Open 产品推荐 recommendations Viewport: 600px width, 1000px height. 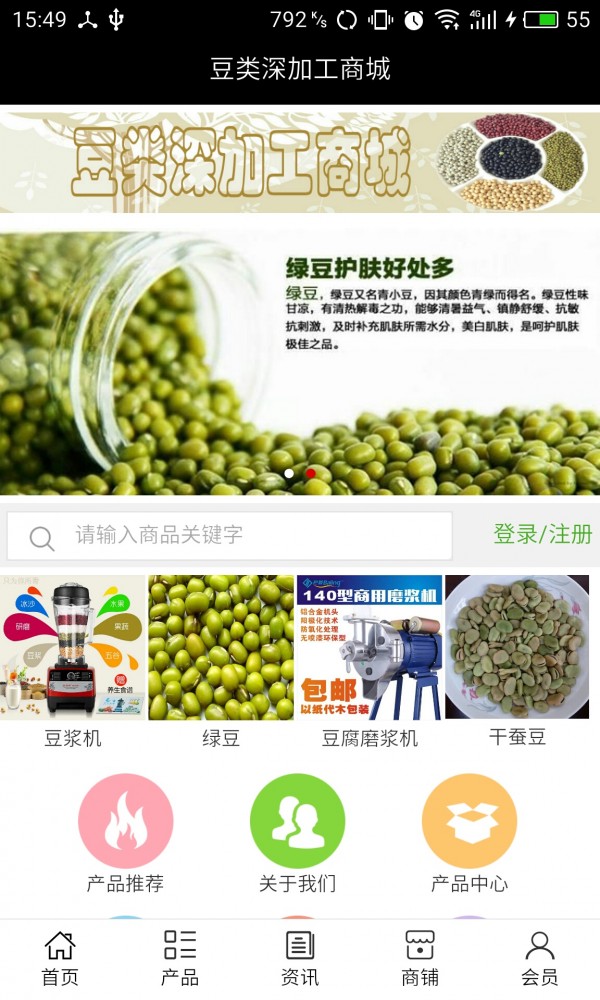coord(126,833)
